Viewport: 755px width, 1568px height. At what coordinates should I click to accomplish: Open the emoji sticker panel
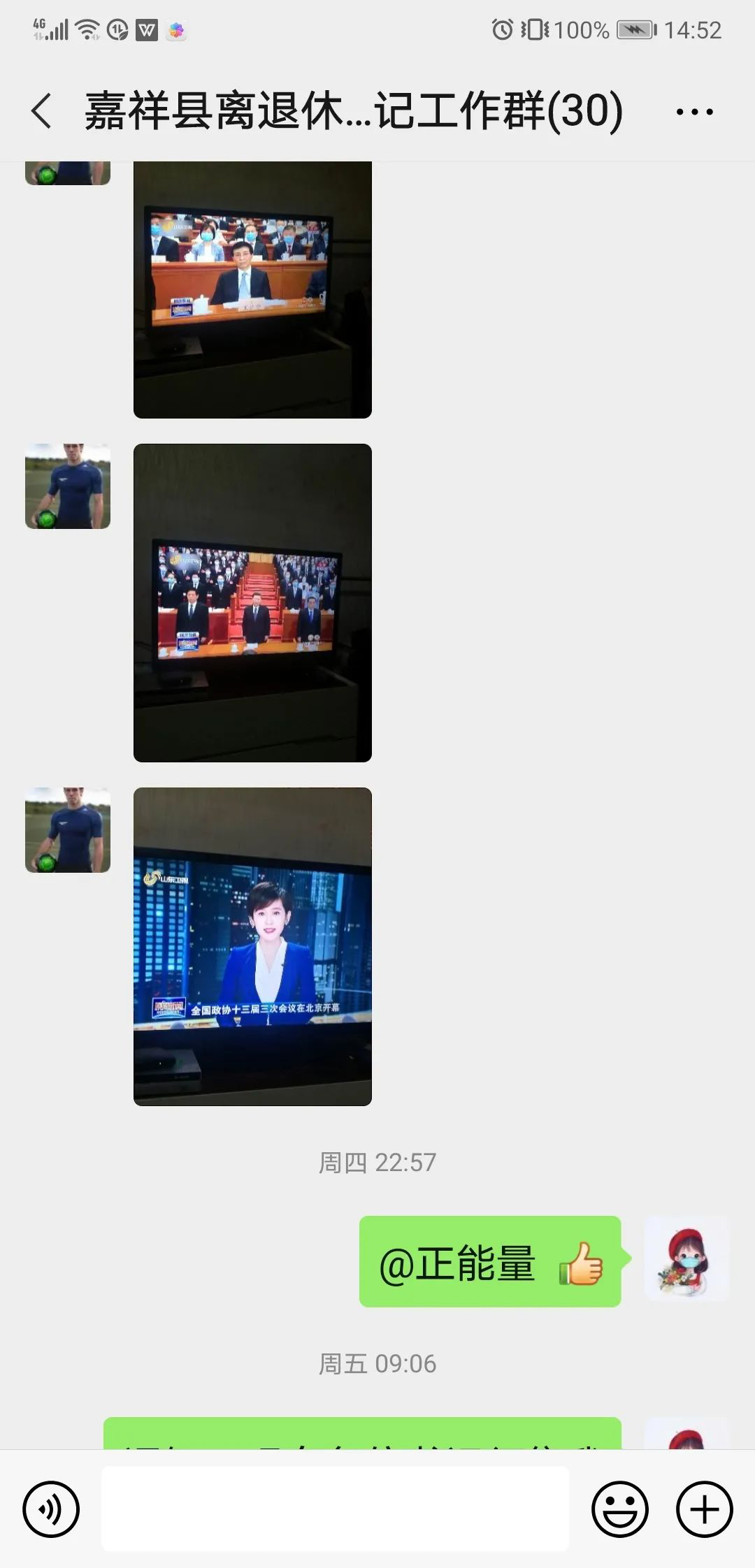pos(620,1509)
